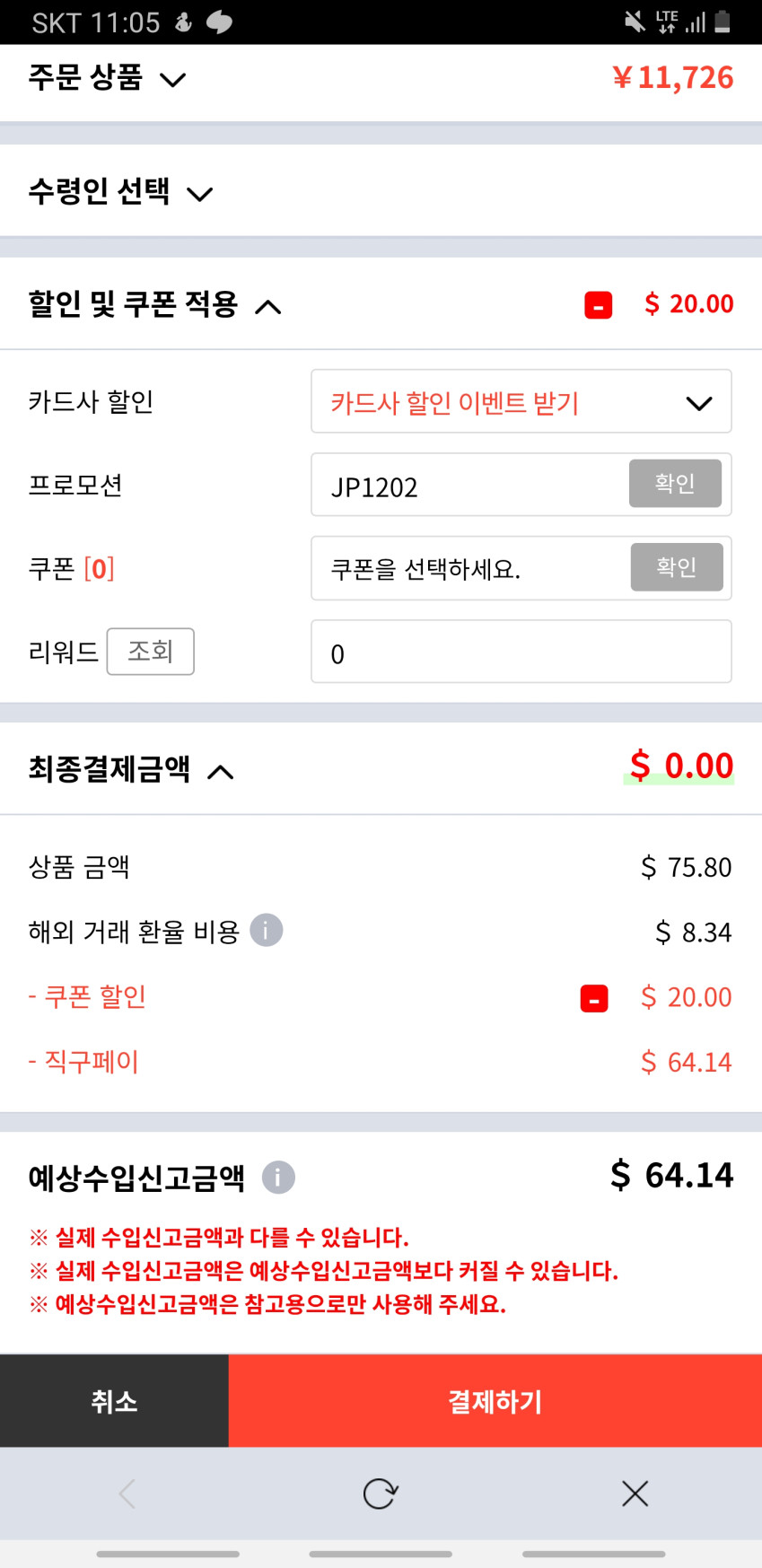
Task: Edit the 리워드 amount field
Action: (521, 653)
